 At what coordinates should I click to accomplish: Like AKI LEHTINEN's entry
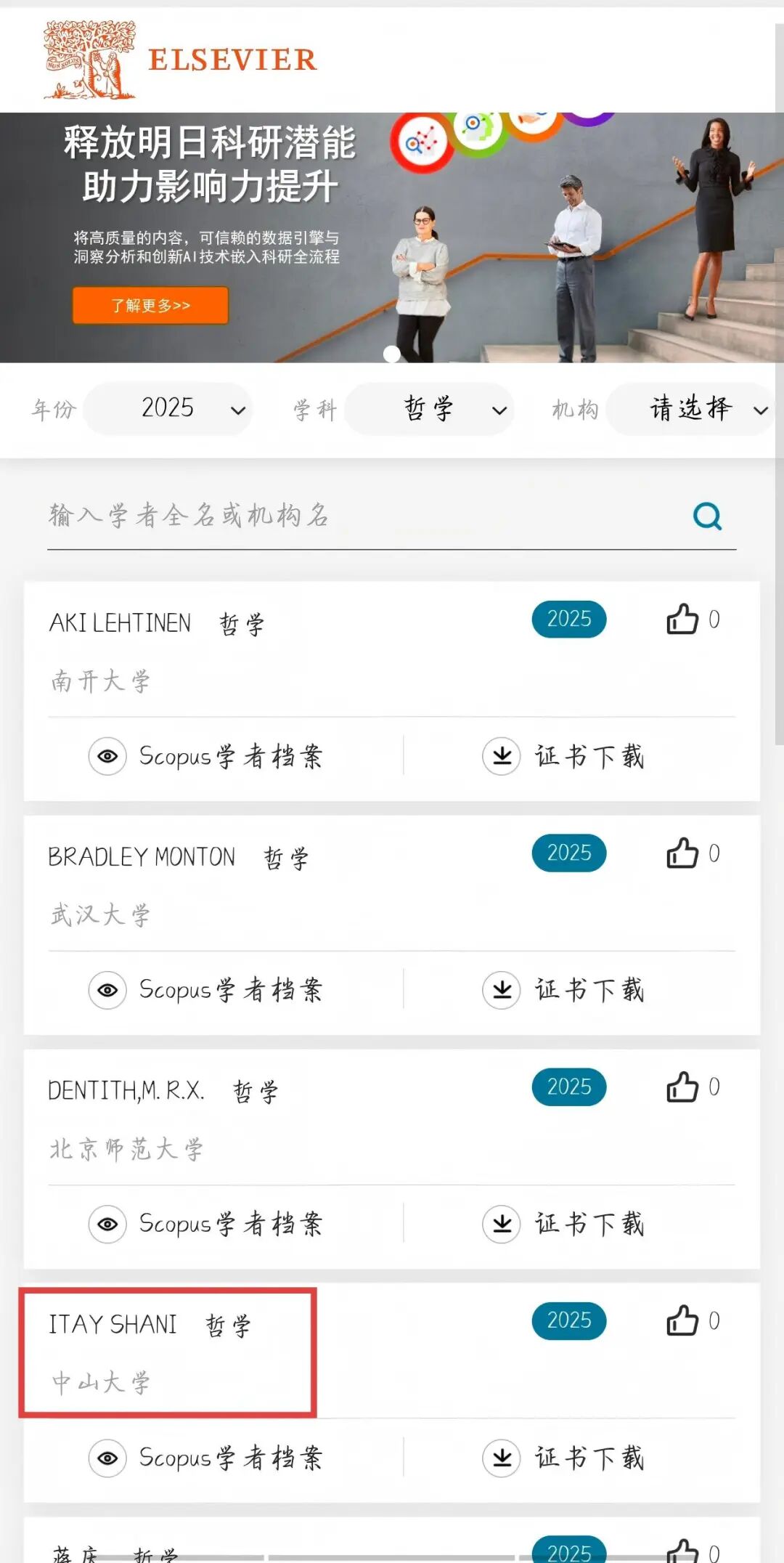tap(682, 620)
